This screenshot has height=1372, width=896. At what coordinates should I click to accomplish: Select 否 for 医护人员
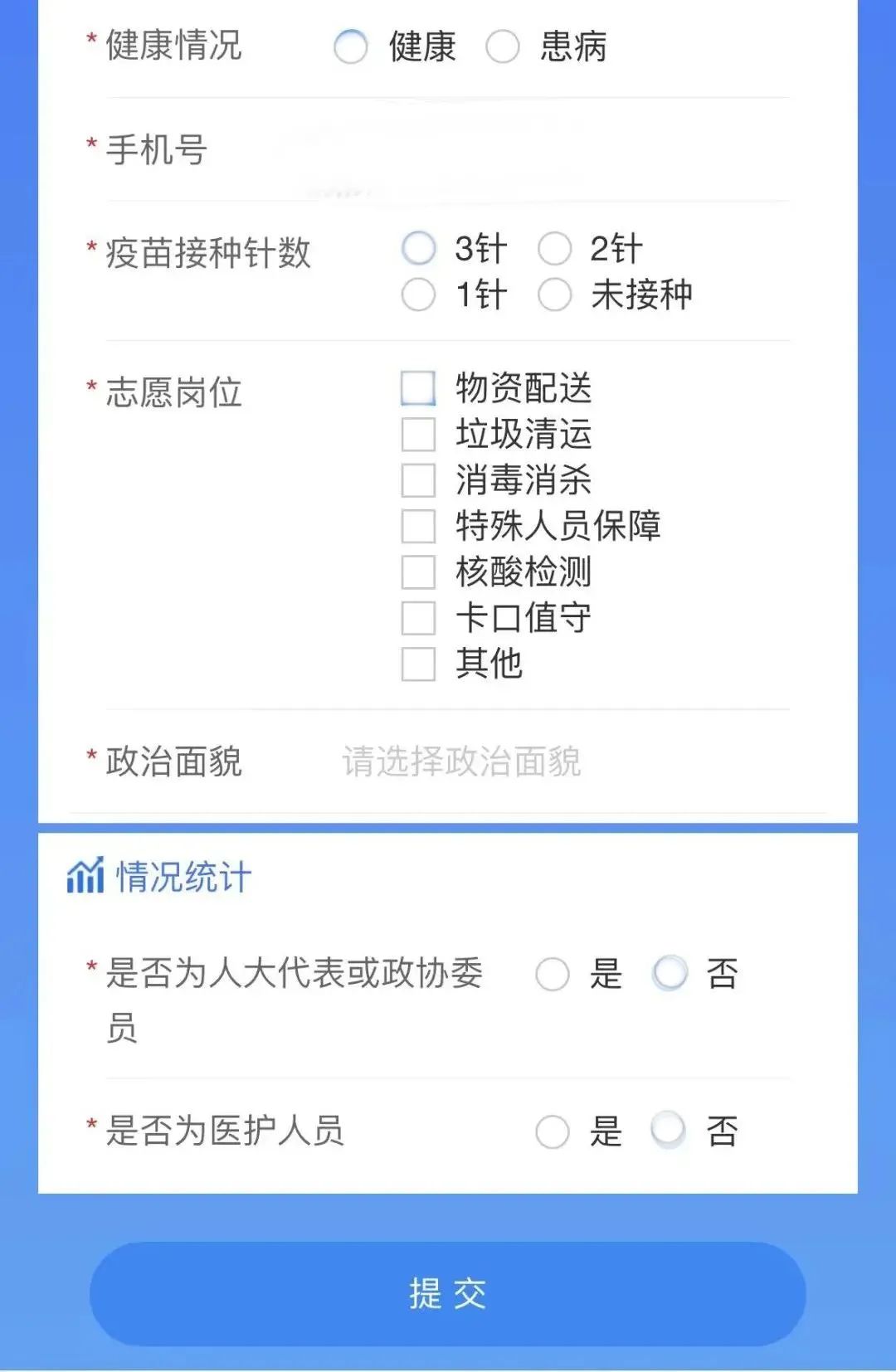click(x=669, y=1130)
